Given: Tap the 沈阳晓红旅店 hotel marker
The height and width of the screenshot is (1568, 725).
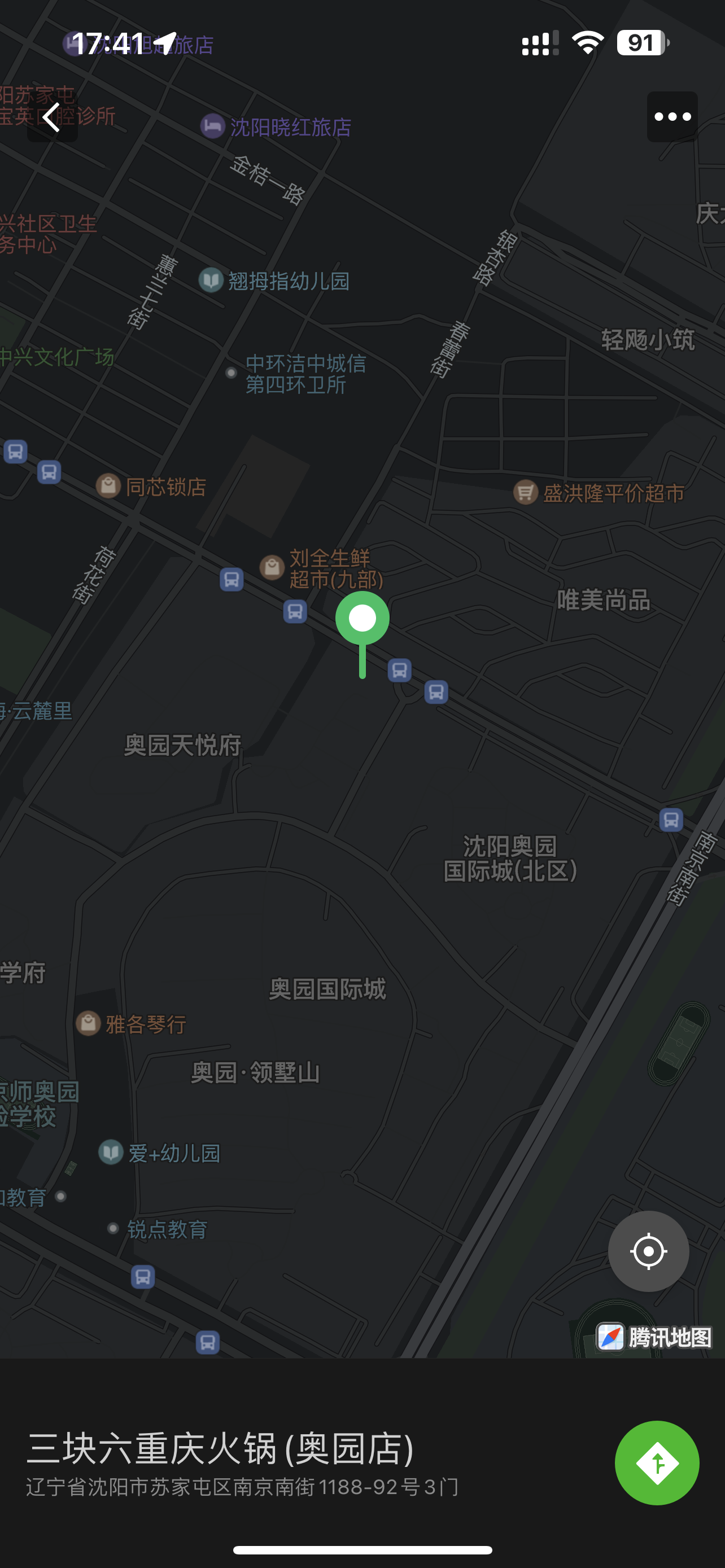Looking at the screenshot, I should [212, 126].
